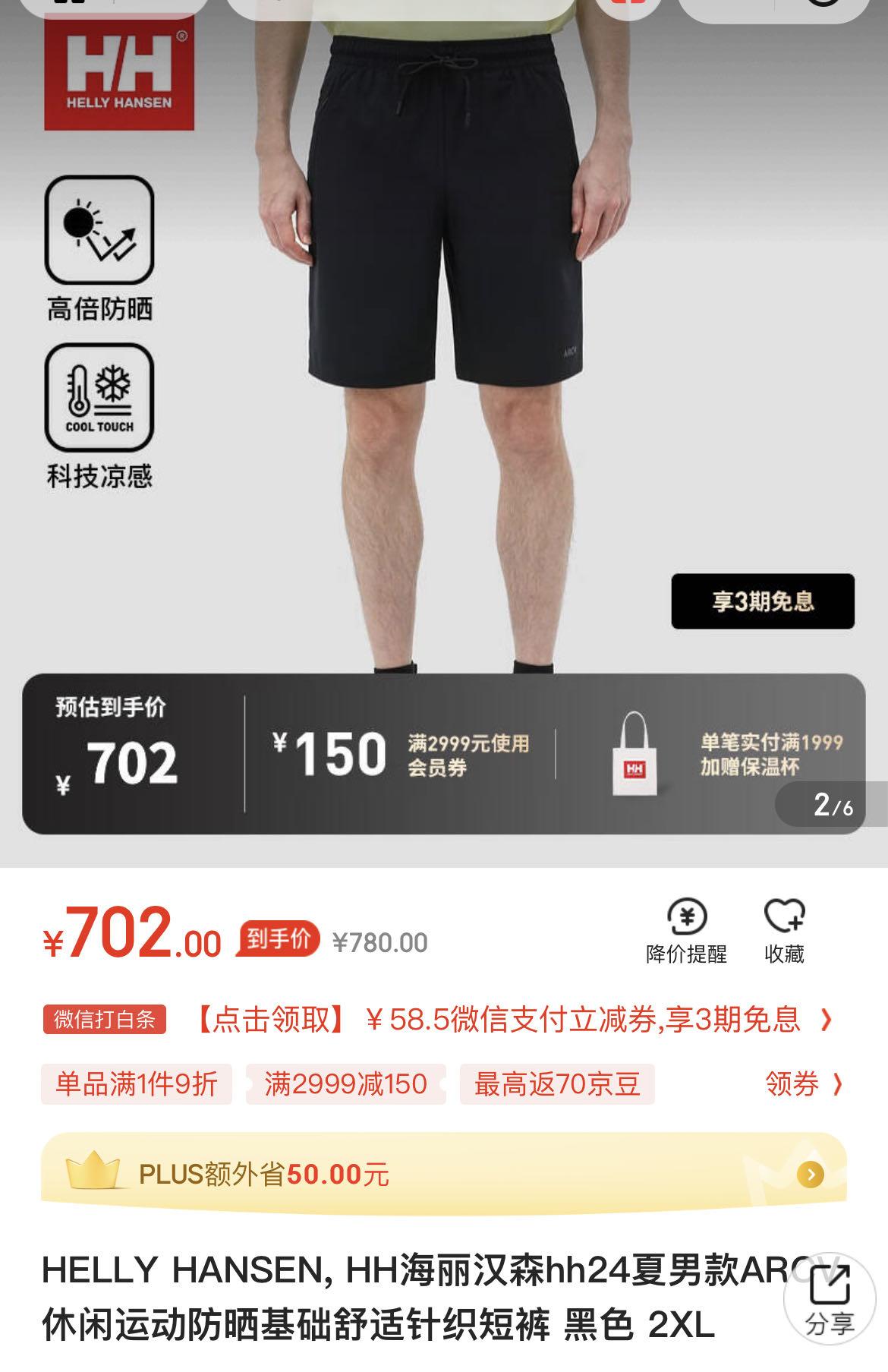
Task: Tap the 单品满1件9折 promotion chip
Action: pos(137,1084)
